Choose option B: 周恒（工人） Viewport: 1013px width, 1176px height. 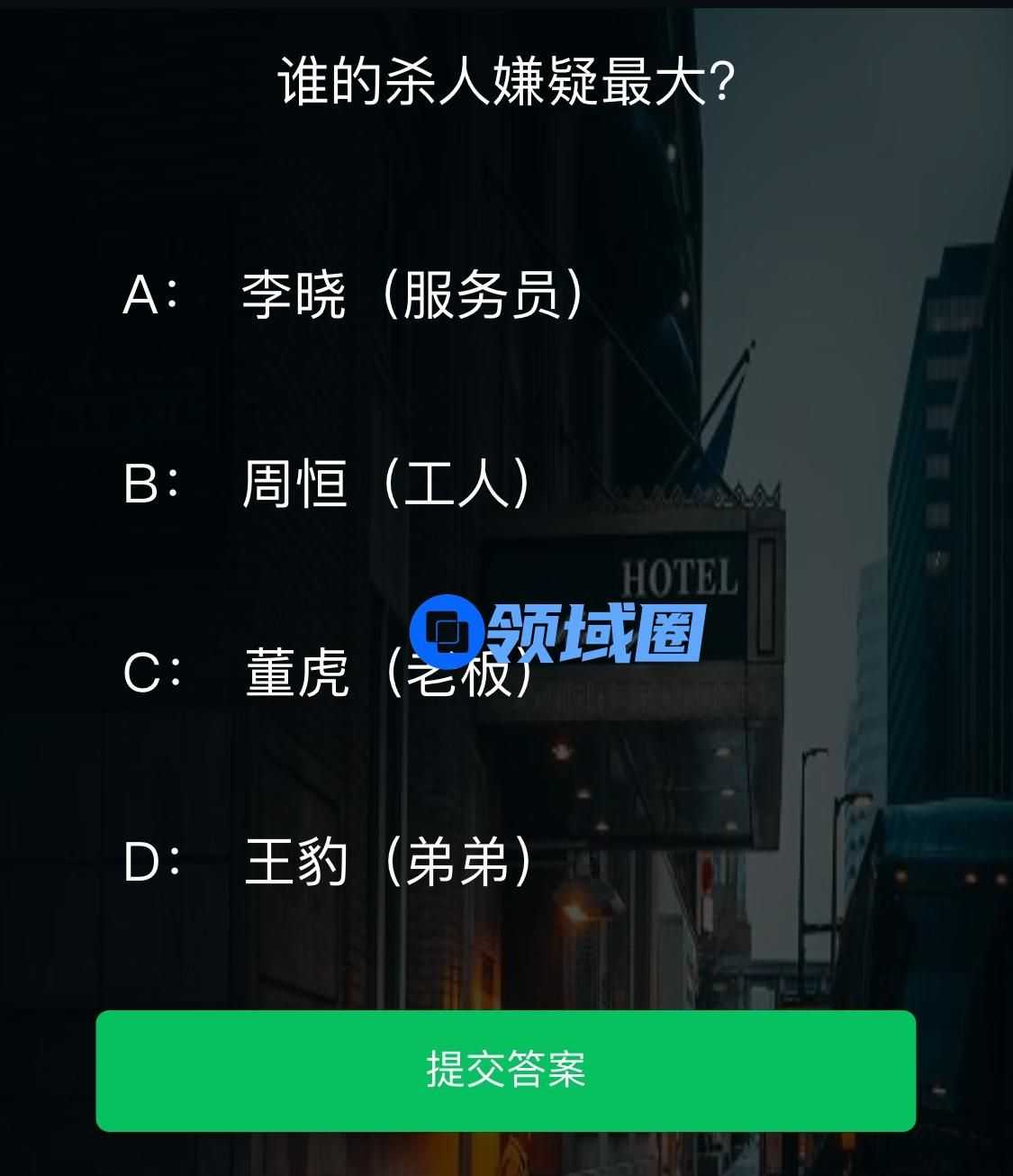(x=328, y=484)
